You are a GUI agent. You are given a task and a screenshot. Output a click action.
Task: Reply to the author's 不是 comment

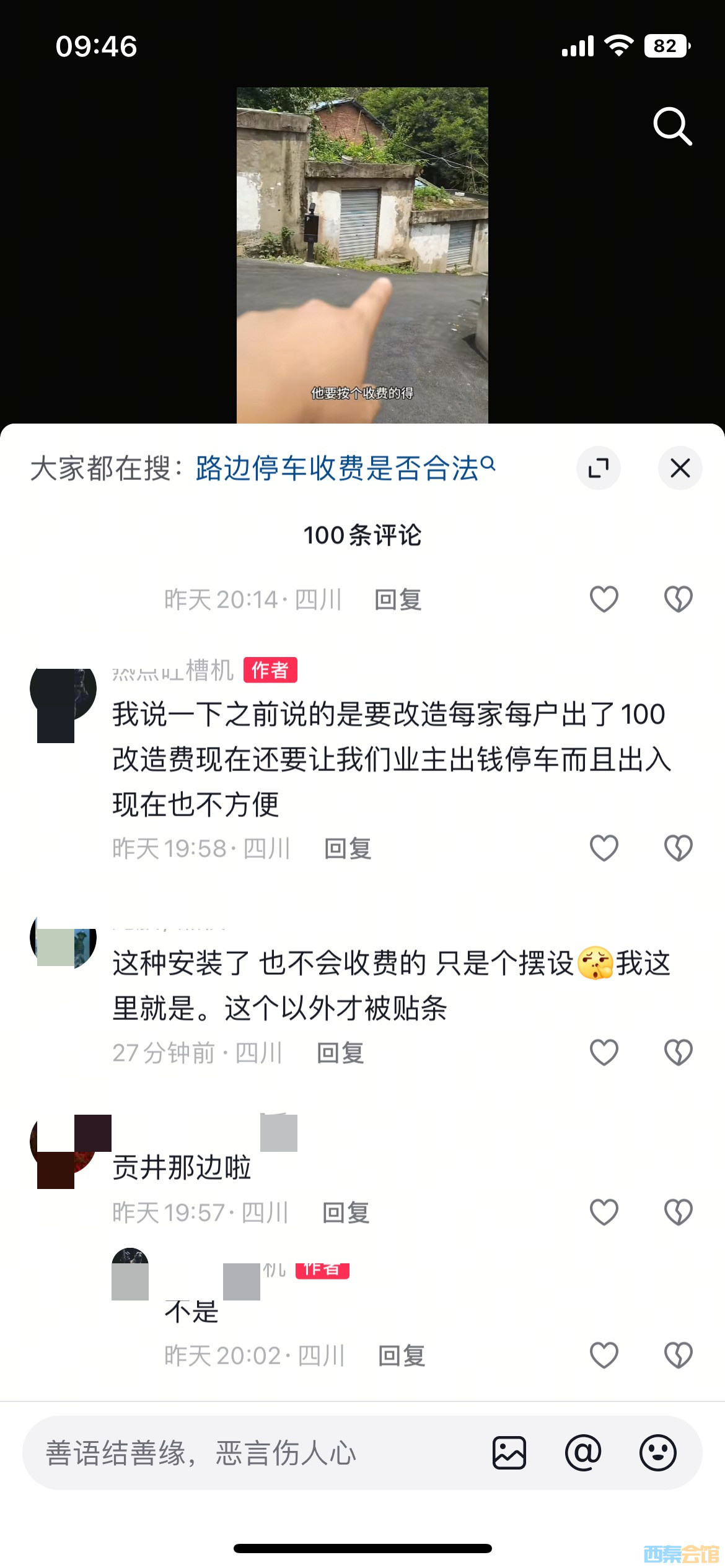pos(402,1356)
